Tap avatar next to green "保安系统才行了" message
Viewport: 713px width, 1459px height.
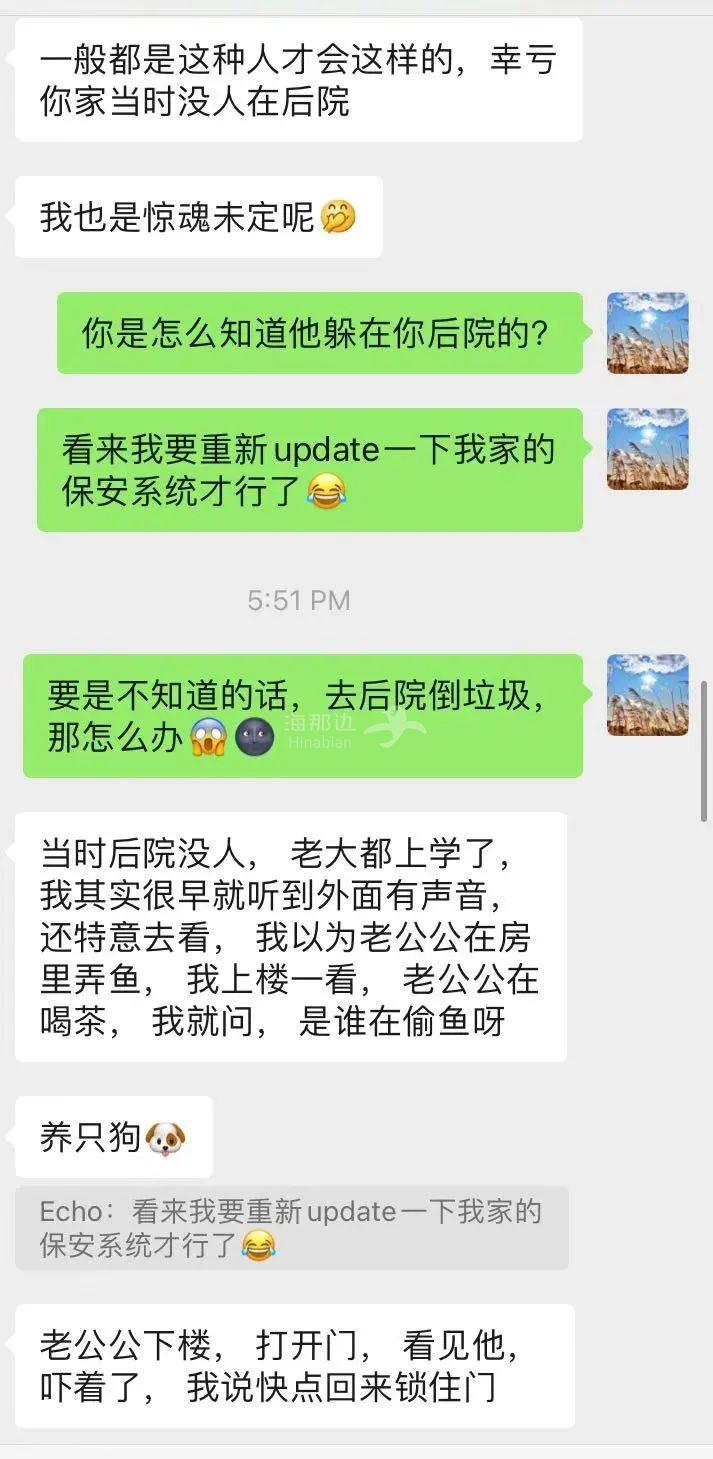647,449
